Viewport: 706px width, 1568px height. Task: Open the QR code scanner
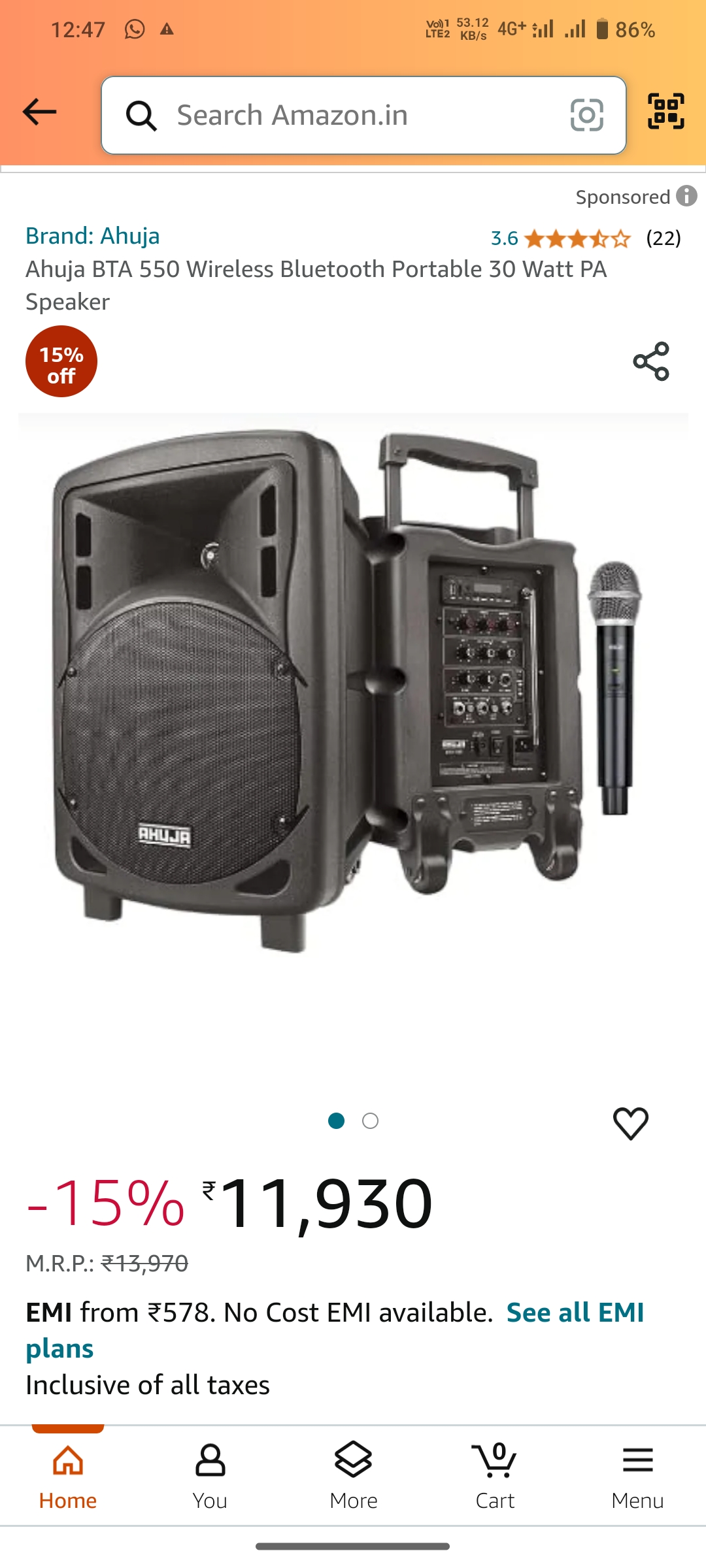pyautogui.click(x=665, y=112)
